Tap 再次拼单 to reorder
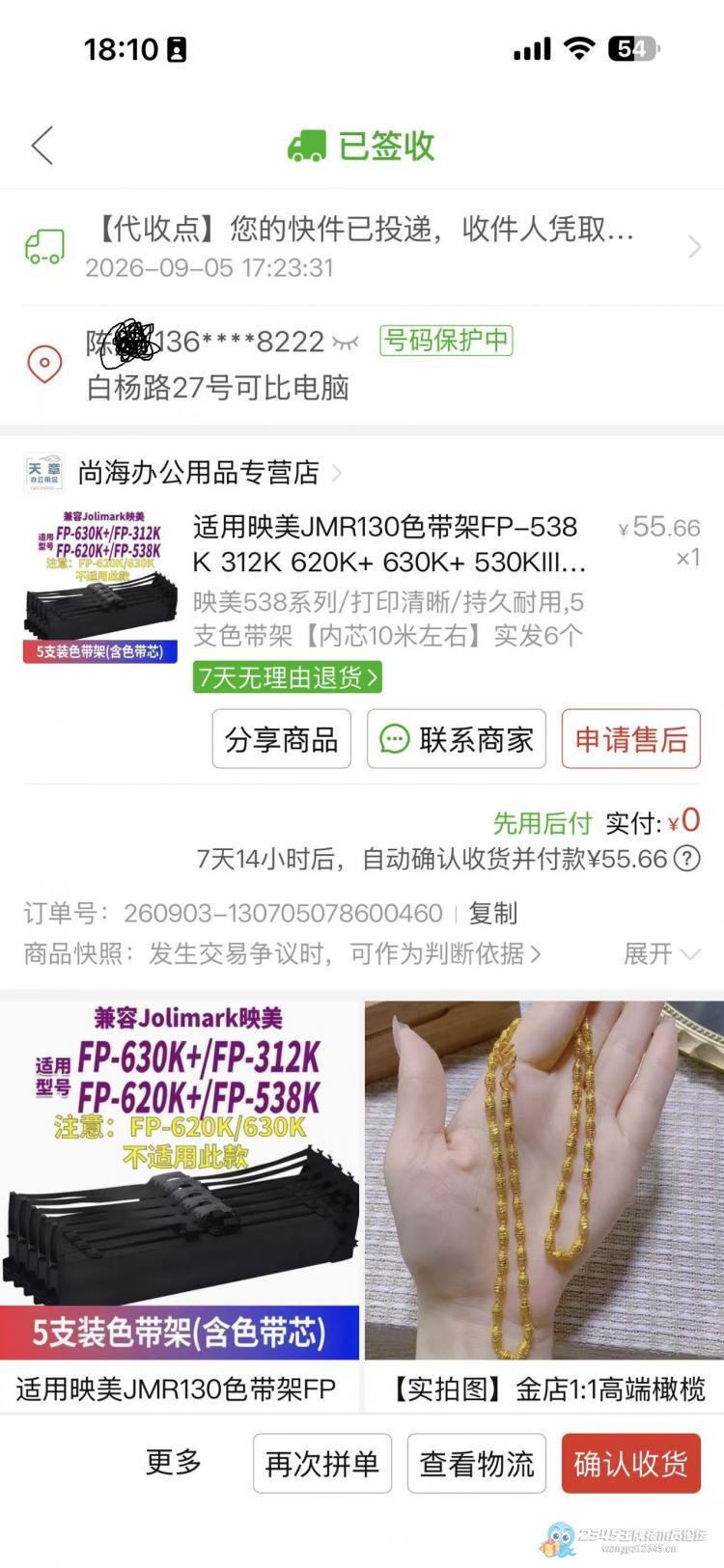Viewport: 724px width, 1568px height. 321,1463
